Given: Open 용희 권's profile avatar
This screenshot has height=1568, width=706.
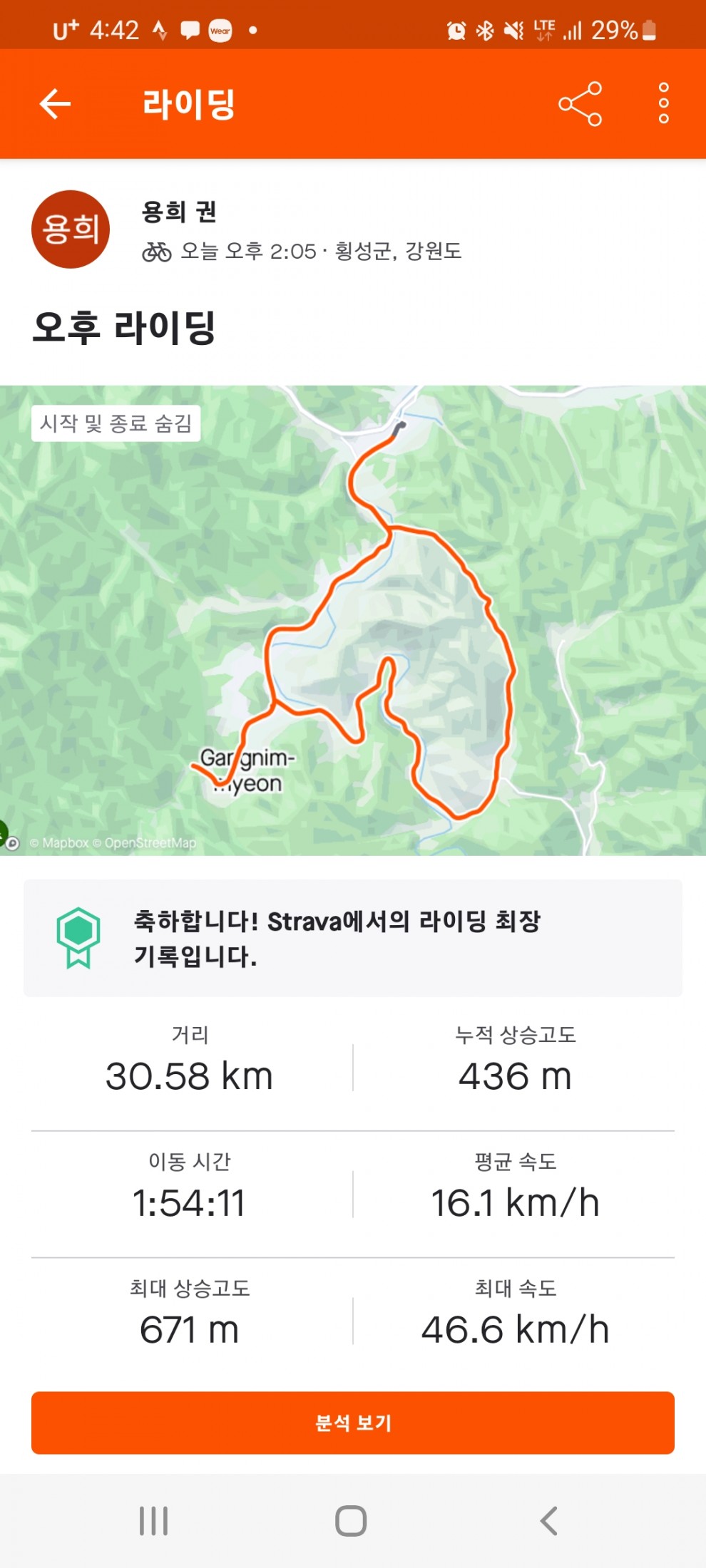Looking at the screenshot, I should [71, 229].
